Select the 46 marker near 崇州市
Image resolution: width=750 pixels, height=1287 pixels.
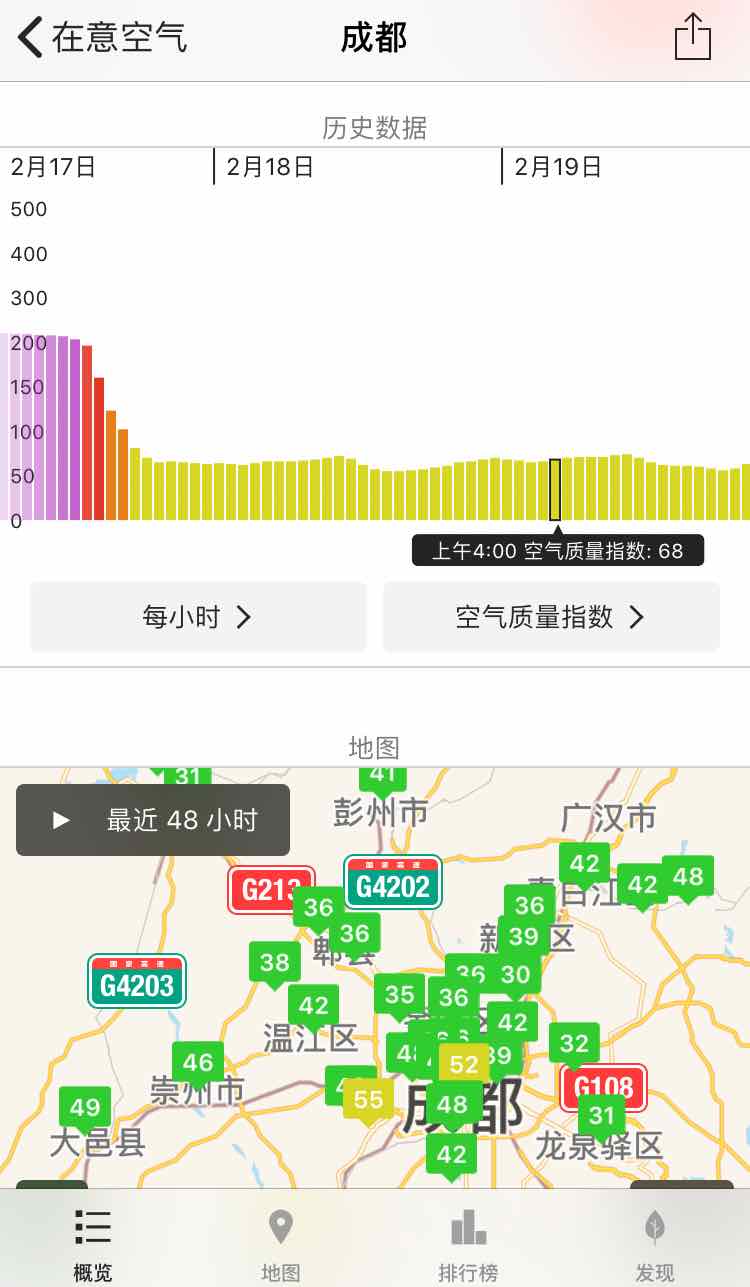tap(198, 1063)
